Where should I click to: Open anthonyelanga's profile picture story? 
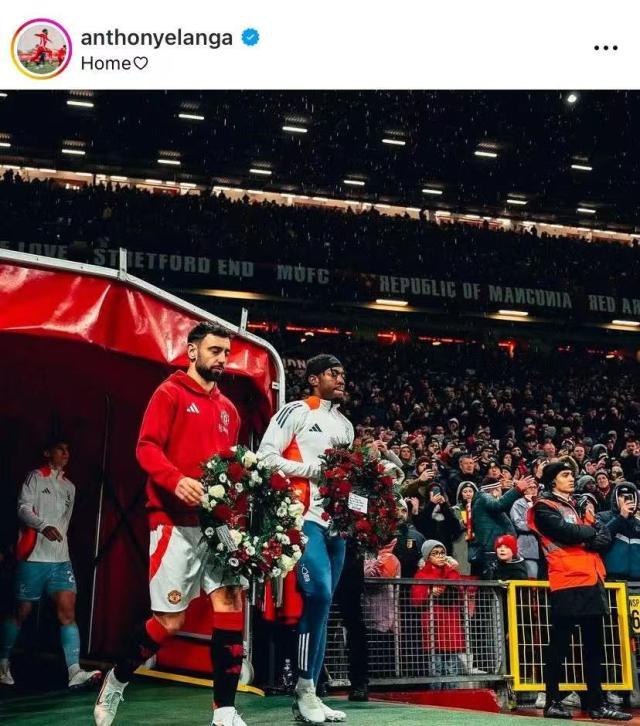pos(41,48)
